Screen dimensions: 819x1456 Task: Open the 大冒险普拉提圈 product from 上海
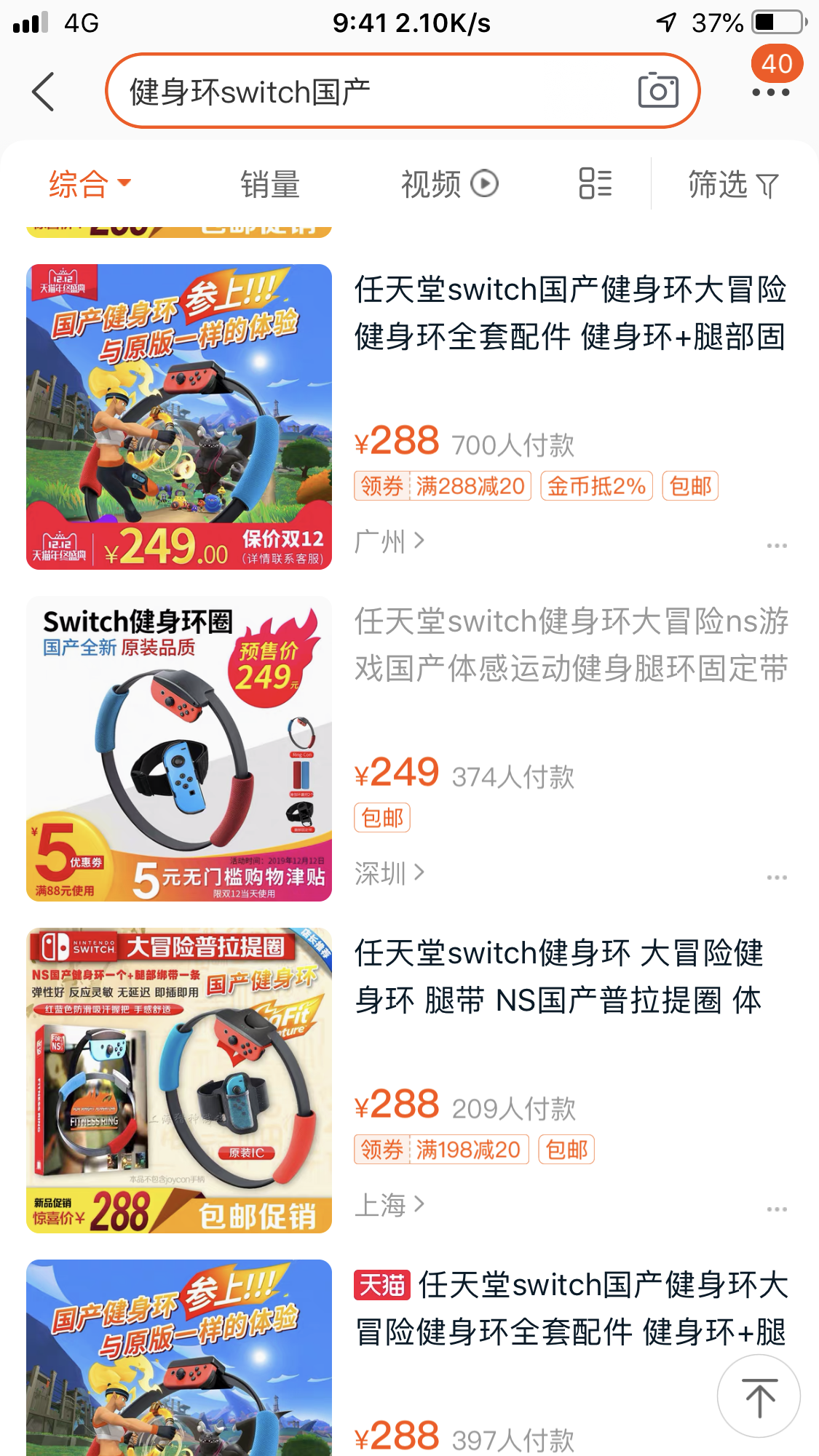click(570, 976)
